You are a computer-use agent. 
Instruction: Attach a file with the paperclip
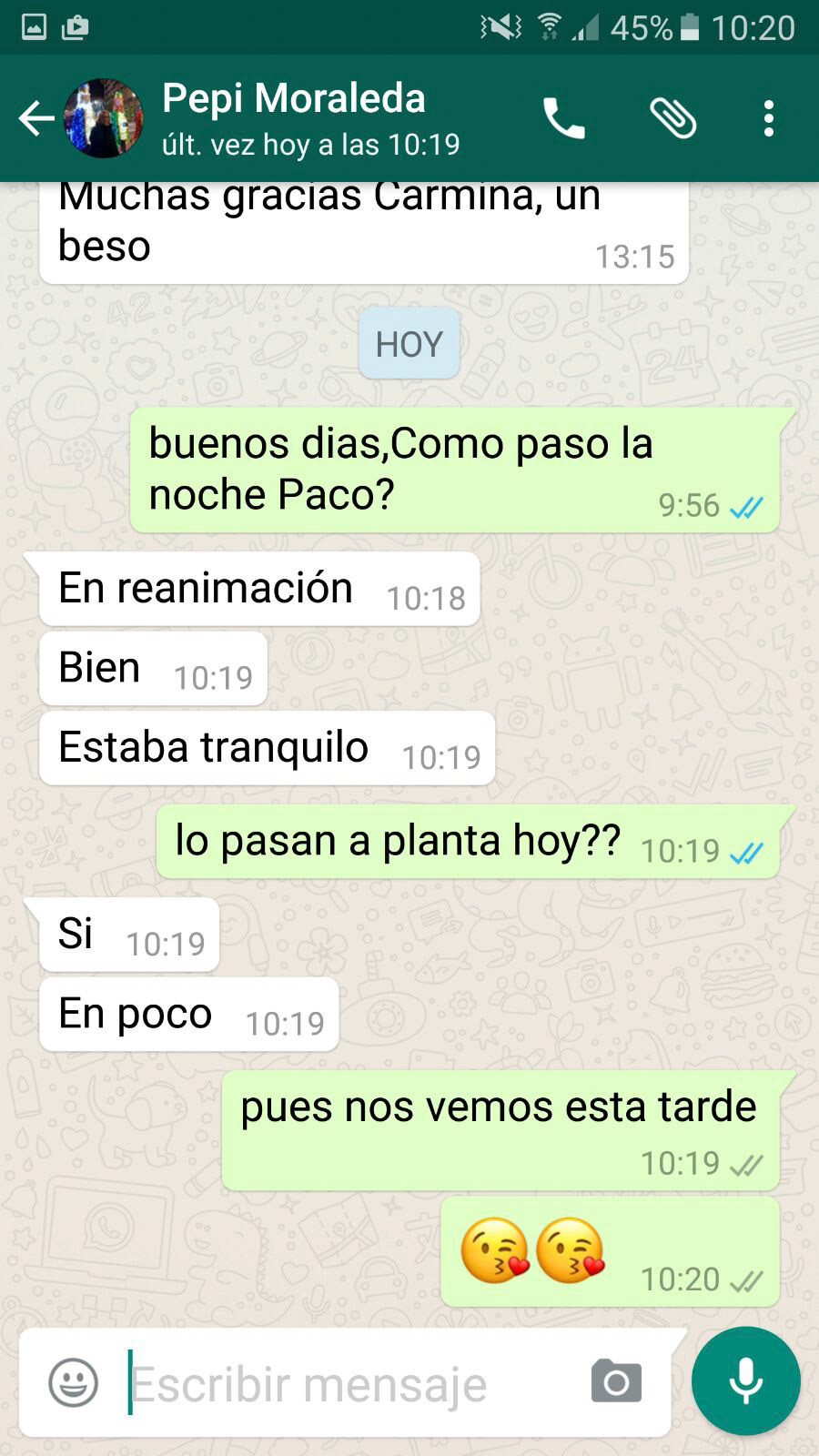point(673,118)
